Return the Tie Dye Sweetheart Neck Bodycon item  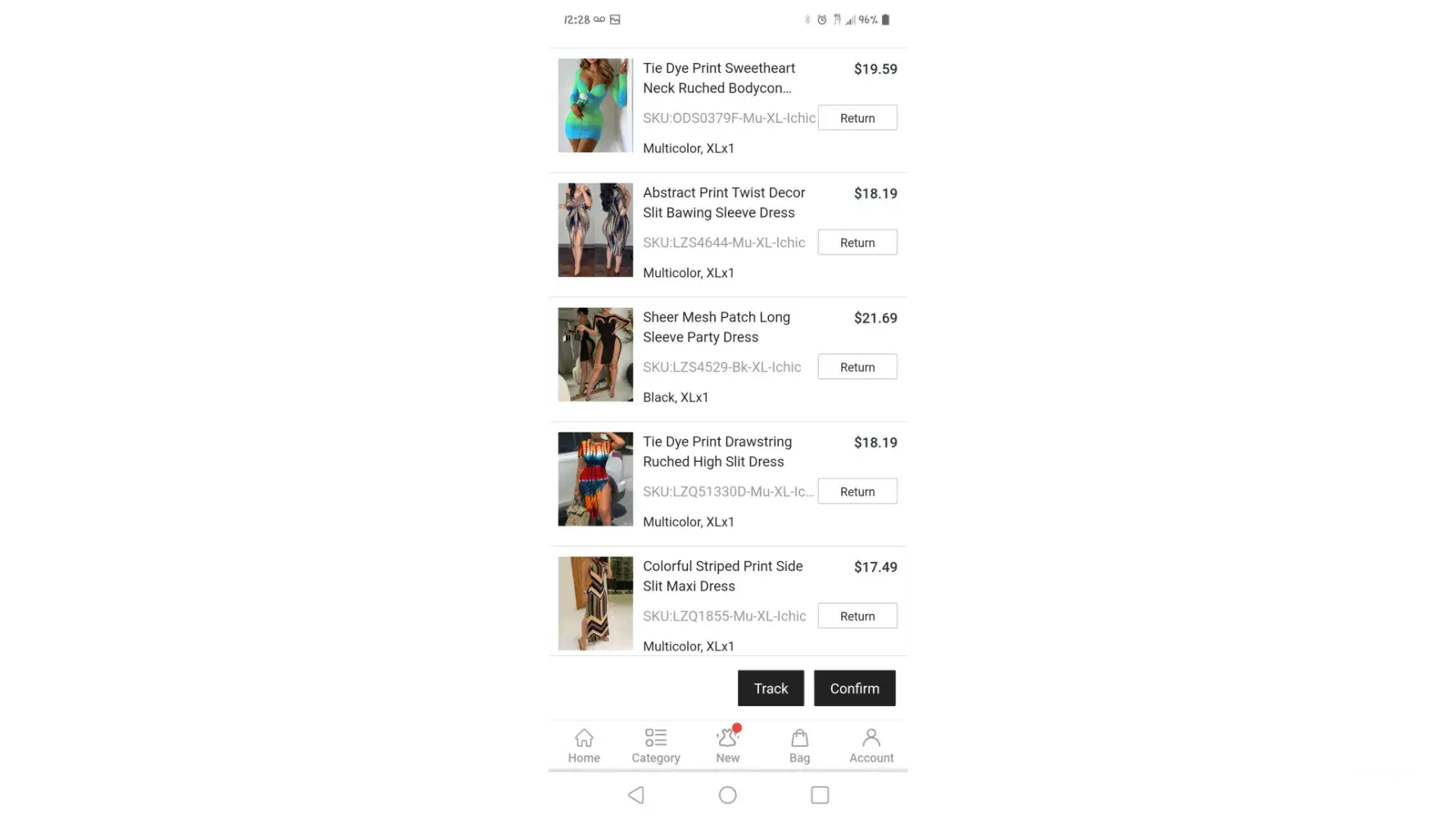coord(857,118)
